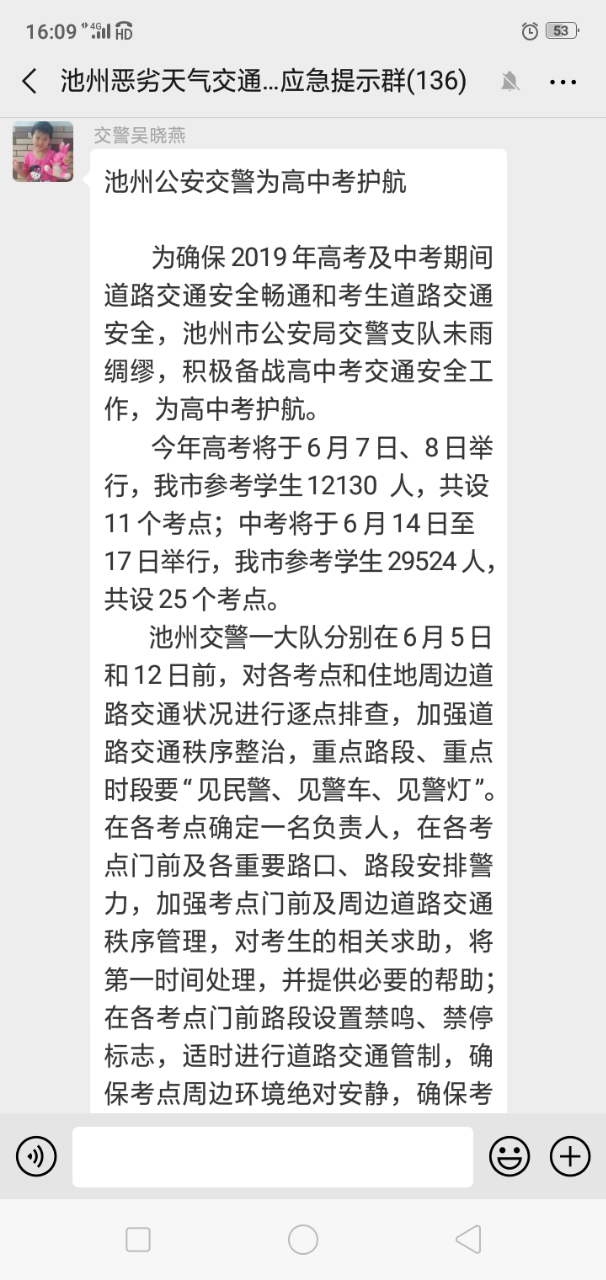Go back from the group chat
Viewport: 606px width, 1280px height.
point(29,81)
